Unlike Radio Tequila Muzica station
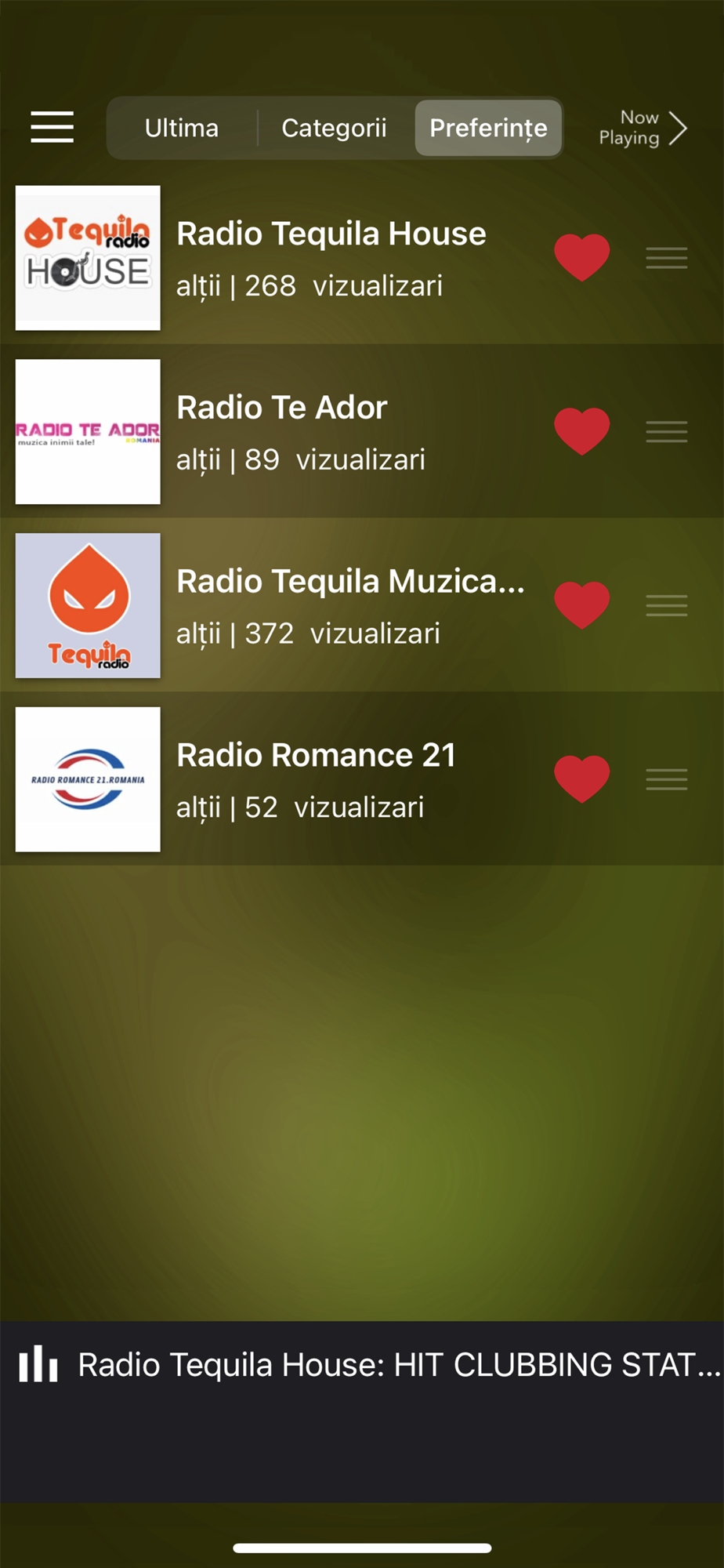 tap(581, 605)
